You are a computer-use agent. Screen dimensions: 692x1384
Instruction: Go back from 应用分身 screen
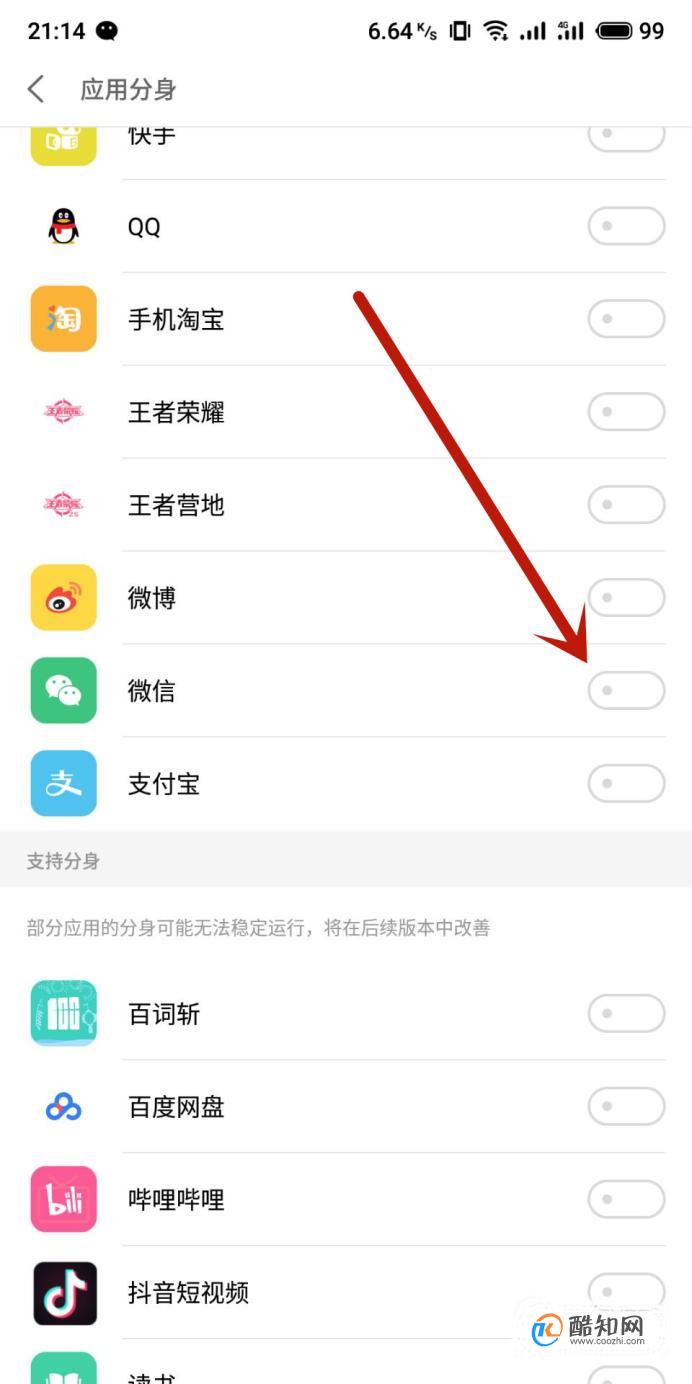point(36,89)
